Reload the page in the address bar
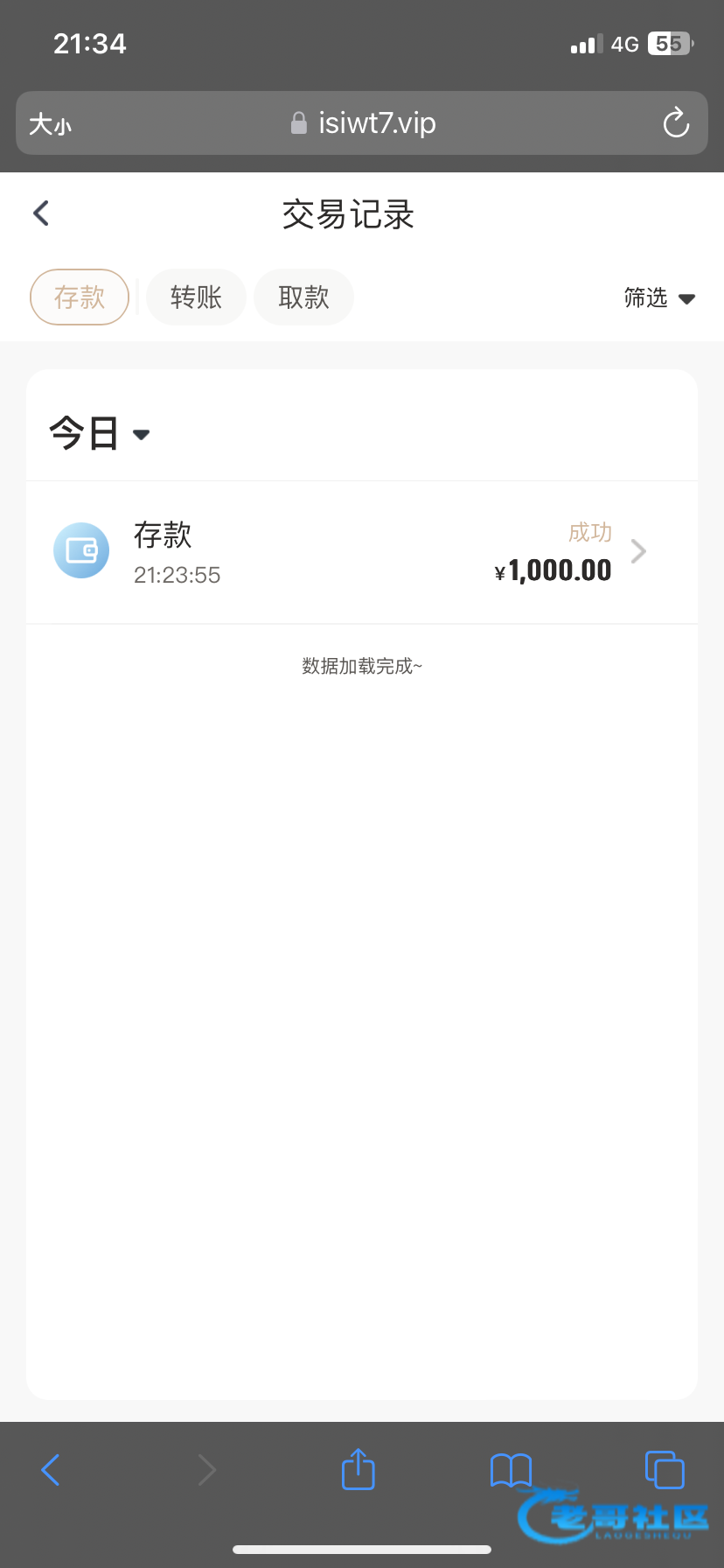This screenshot has width=724, height=1568. (x=676, y=123)
